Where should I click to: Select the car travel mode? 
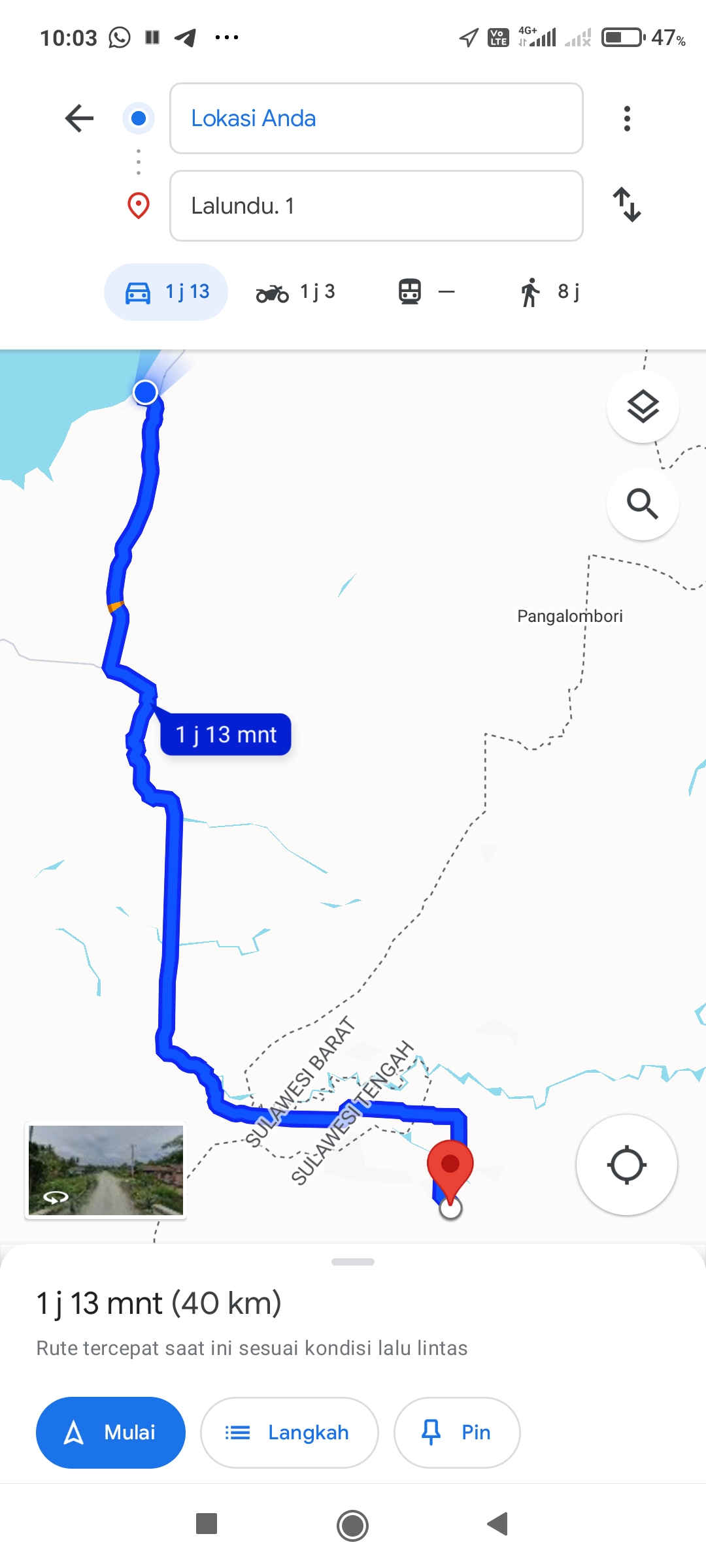(166, 292)
